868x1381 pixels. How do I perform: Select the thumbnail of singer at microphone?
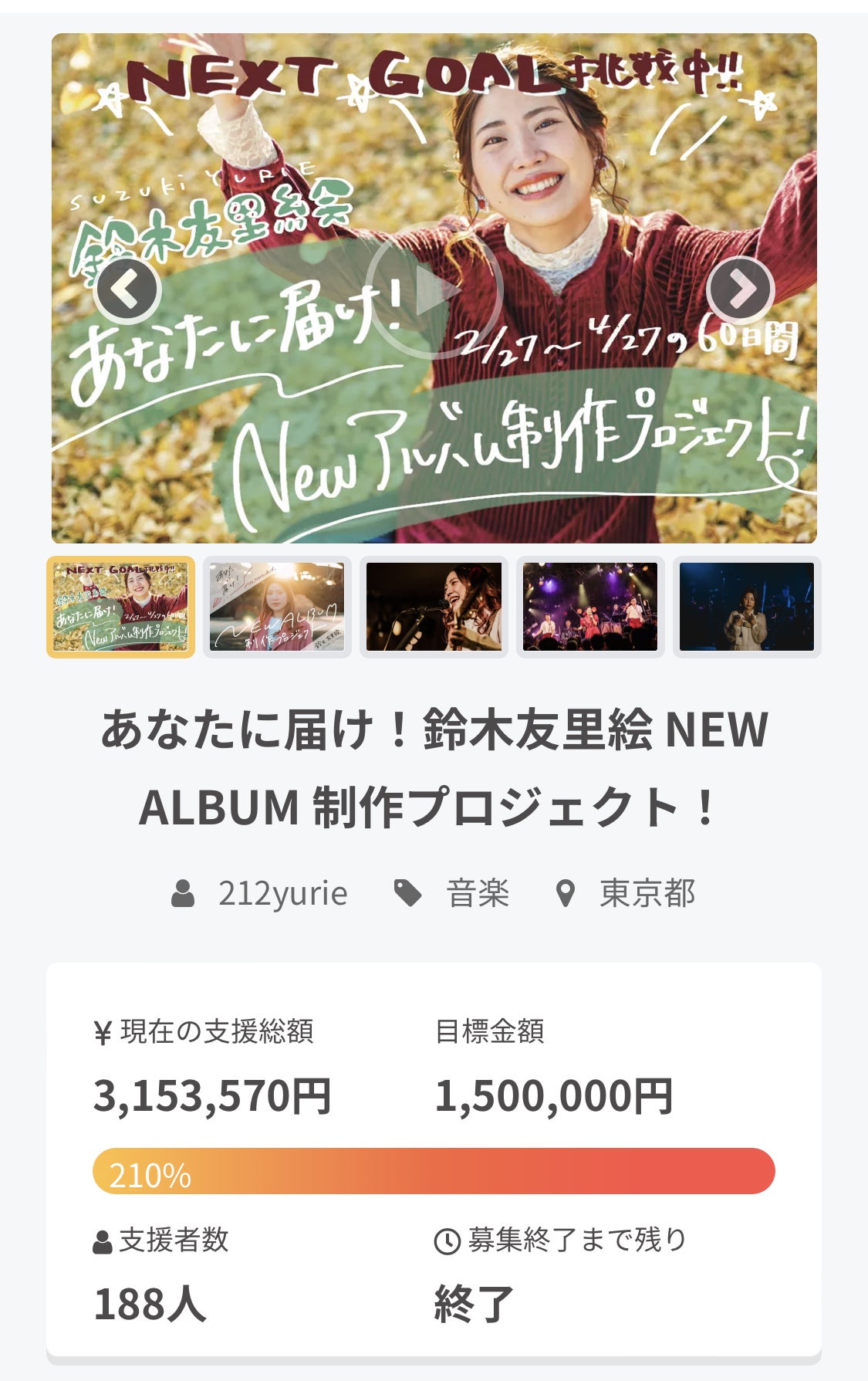pyautogui.click(x=434, y=607)
